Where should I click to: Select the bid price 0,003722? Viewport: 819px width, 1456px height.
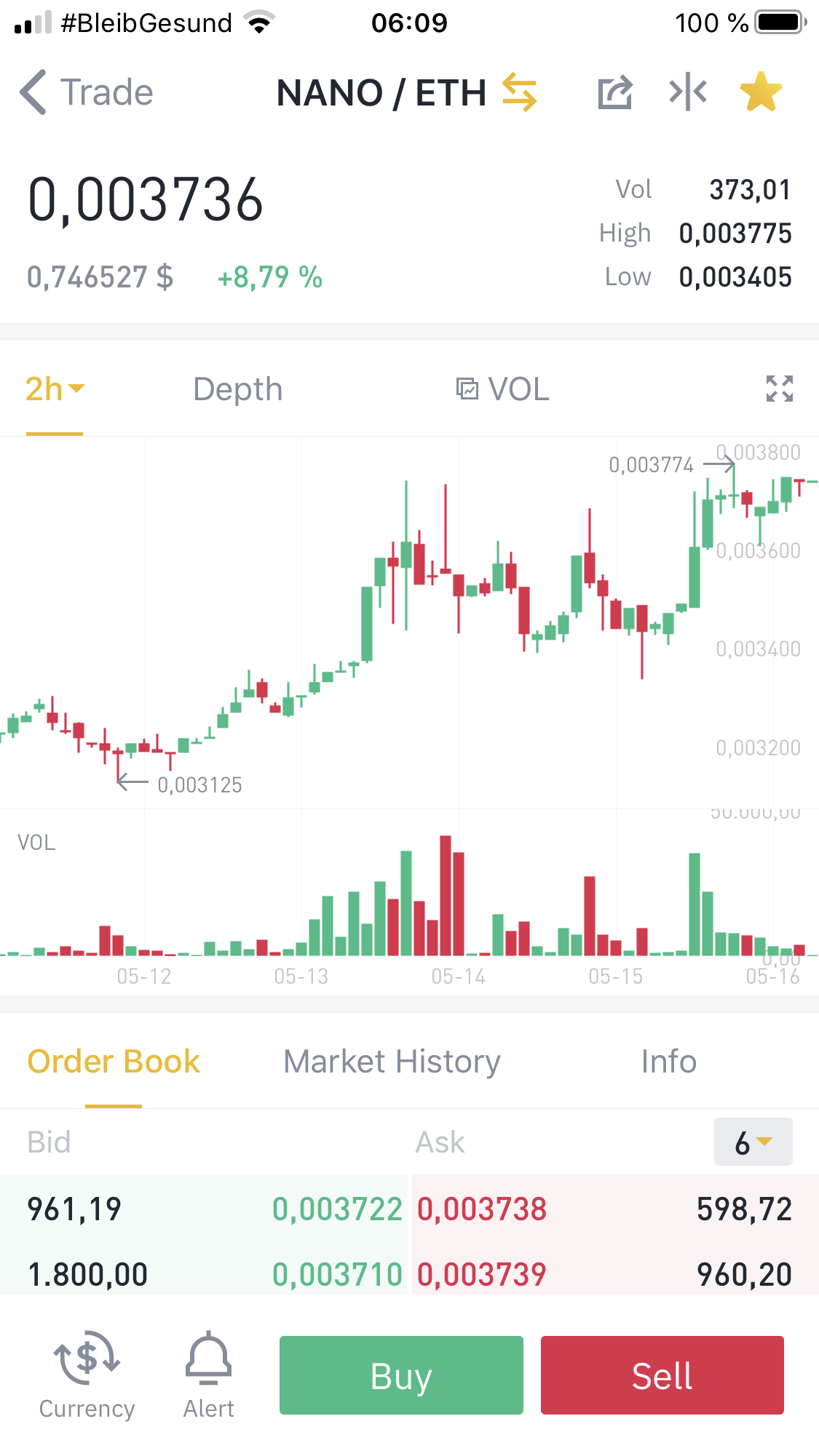337,1209
